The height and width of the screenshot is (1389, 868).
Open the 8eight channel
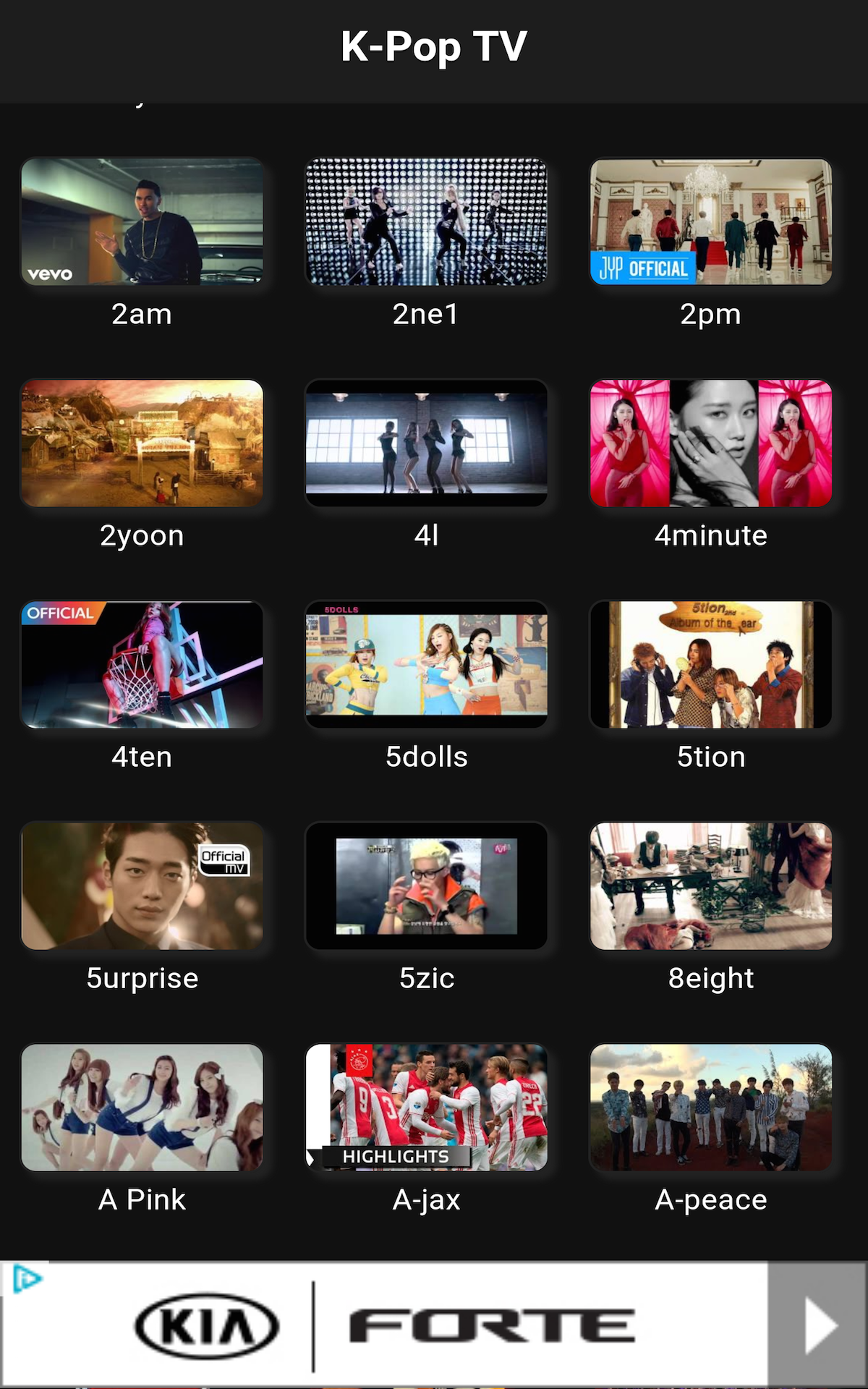point(711,885)
